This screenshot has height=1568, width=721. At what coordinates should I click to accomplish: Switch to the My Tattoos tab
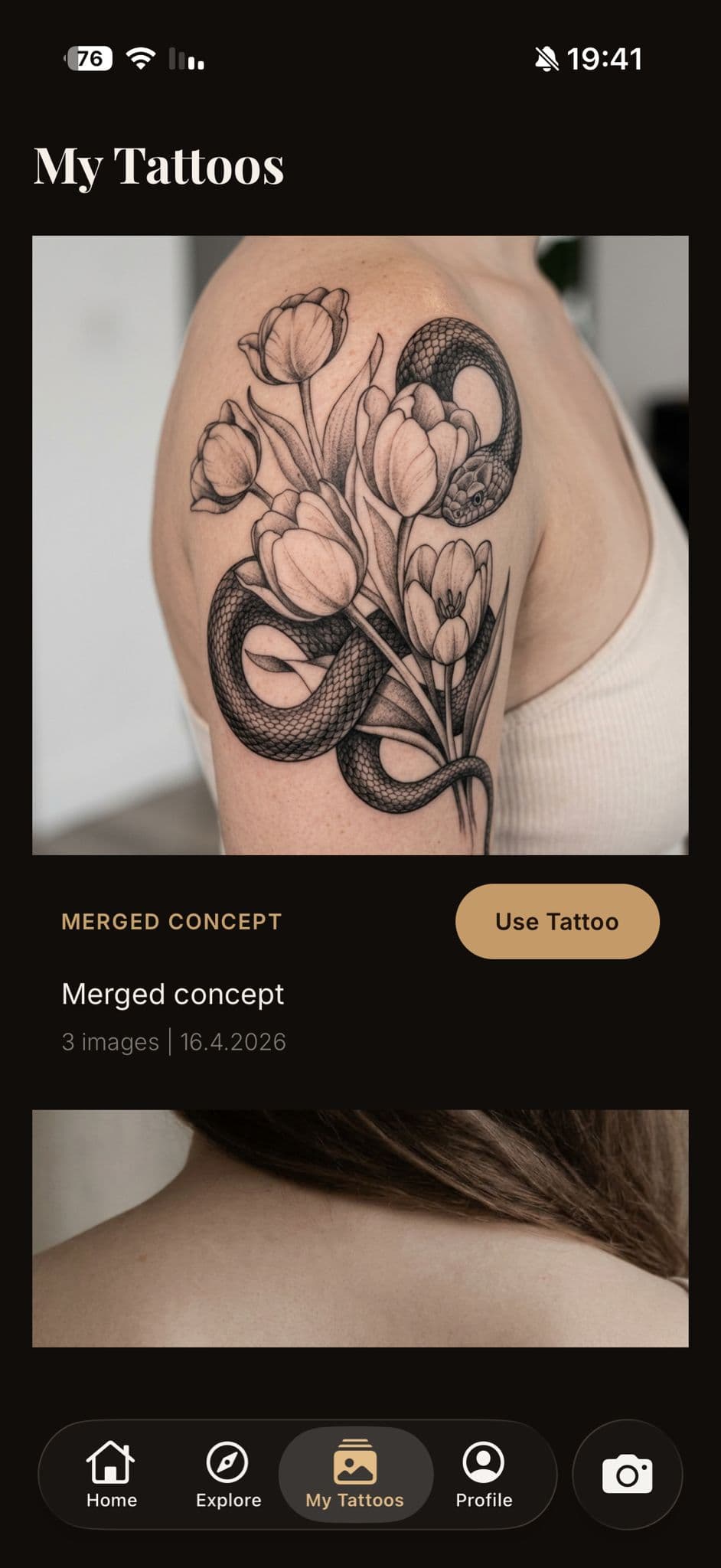click(x=355, y=1474)
